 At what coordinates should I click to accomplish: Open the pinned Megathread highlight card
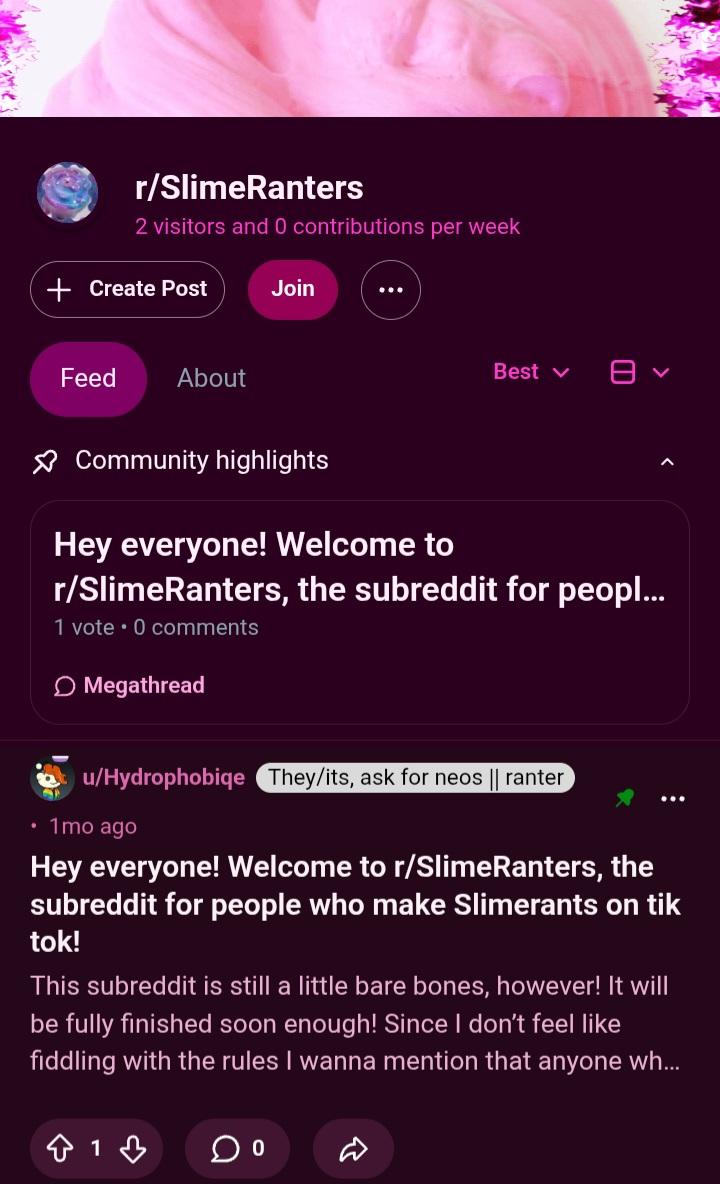click(359, 611)
